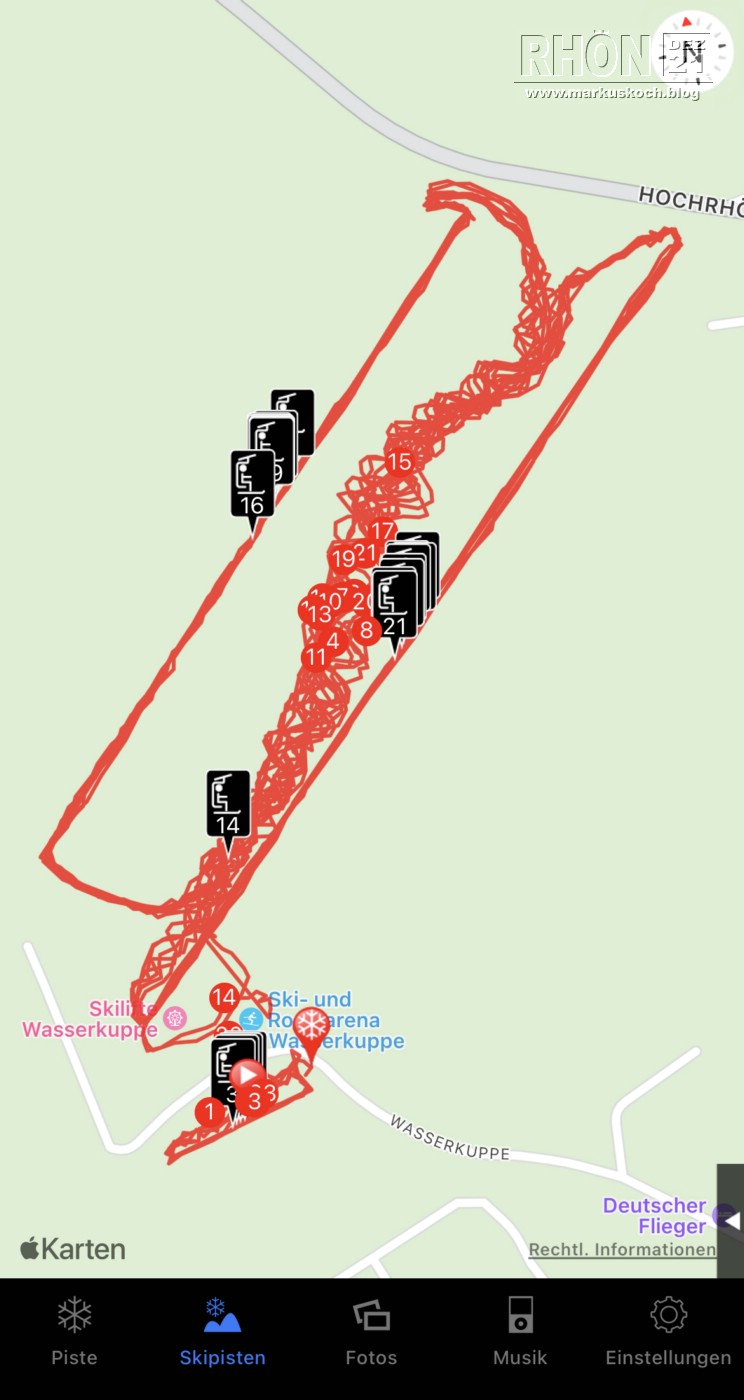Tap the compass to reset map orientation
This screenshot has width=744, height=1400.
pos(691,53)
